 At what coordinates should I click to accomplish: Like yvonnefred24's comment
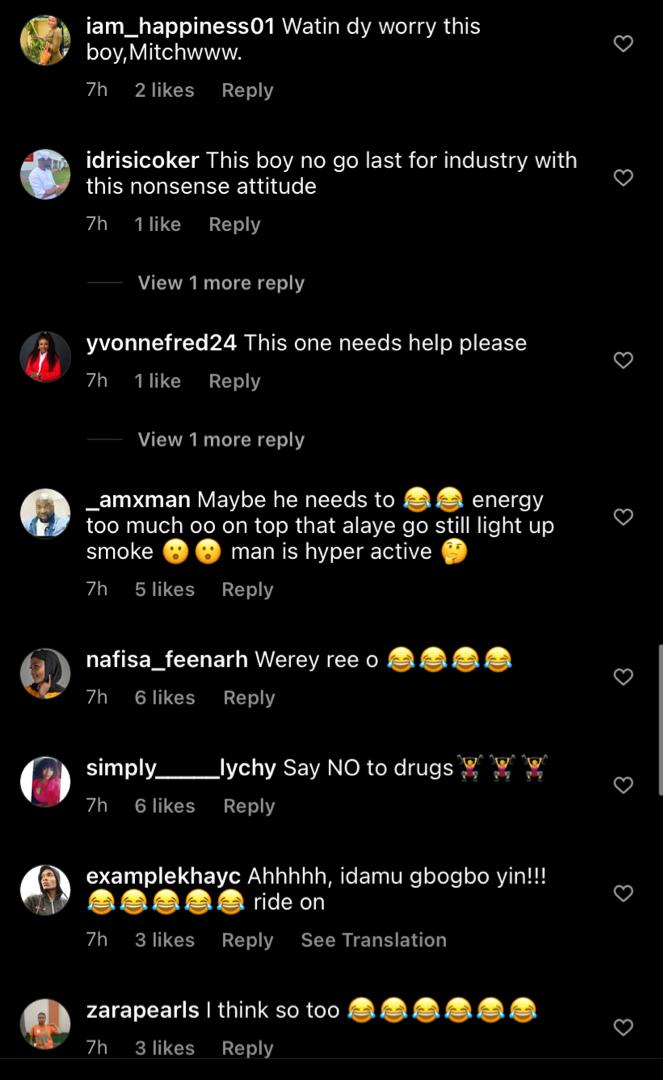point(623,360)
